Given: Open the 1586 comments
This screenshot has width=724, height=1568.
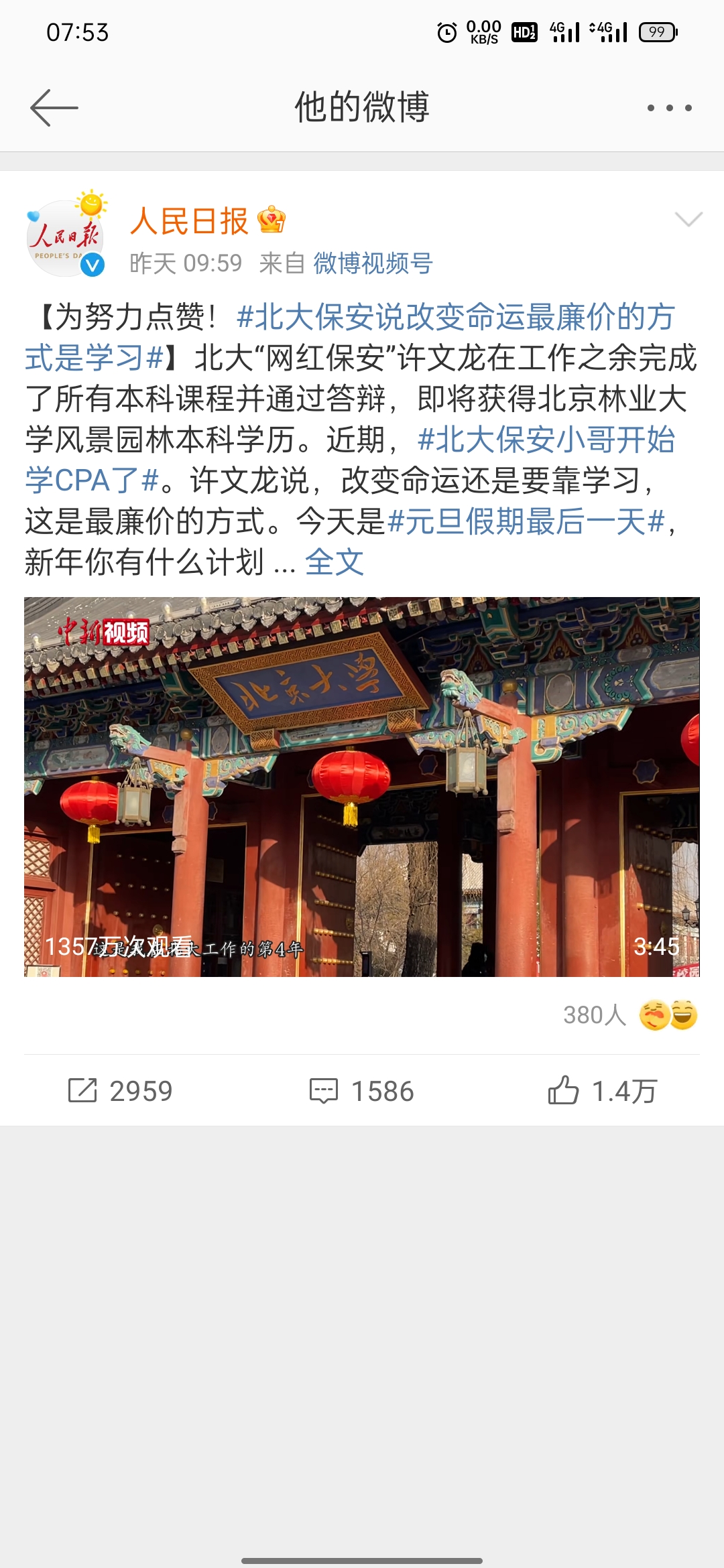Looking at the screenshot, I should pyautogui.click(x=362, y=1091).
